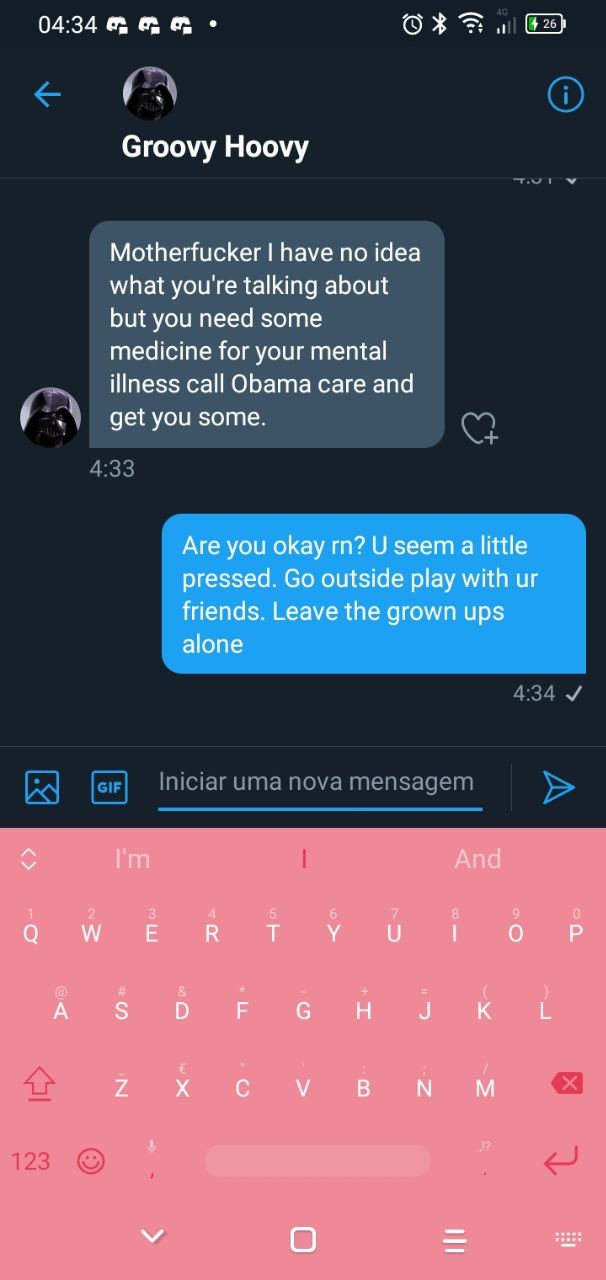Switch keyboard to 123 numbers layout
This screenshot has width=606, height=1280.
click(30, 1161)
